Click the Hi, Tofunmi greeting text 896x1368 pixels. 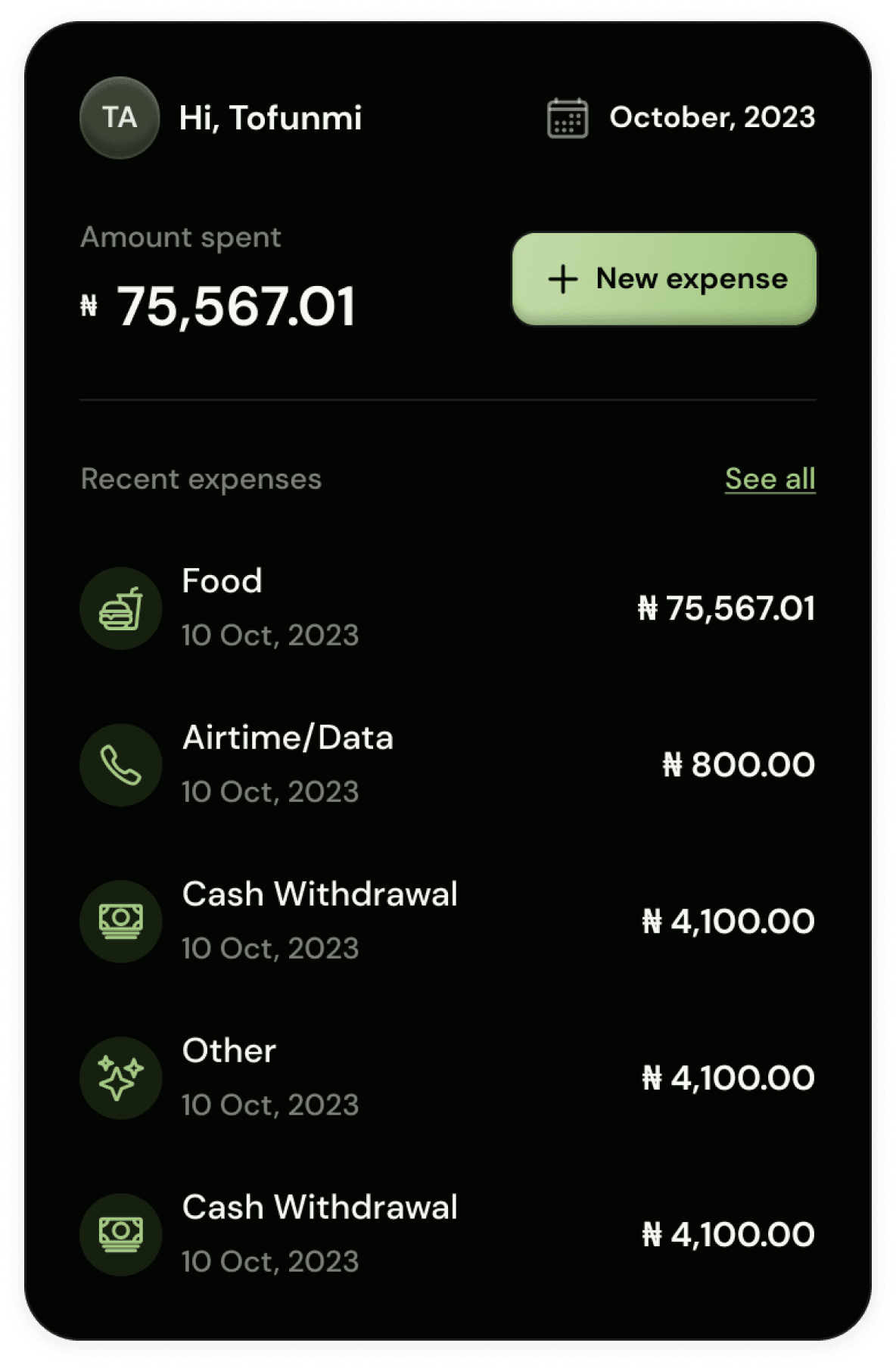click(x=270, y=117)
